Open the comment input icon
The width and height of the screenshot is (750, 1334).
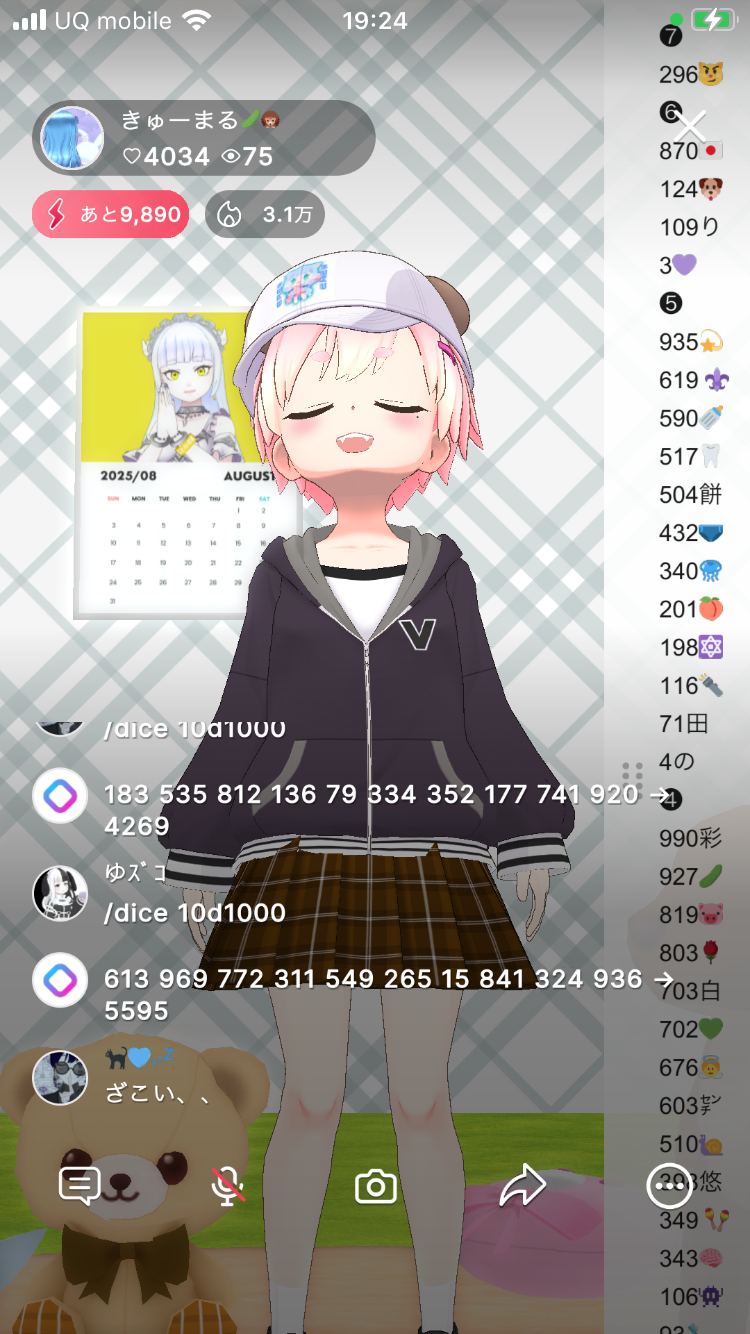coord(80,1186)
